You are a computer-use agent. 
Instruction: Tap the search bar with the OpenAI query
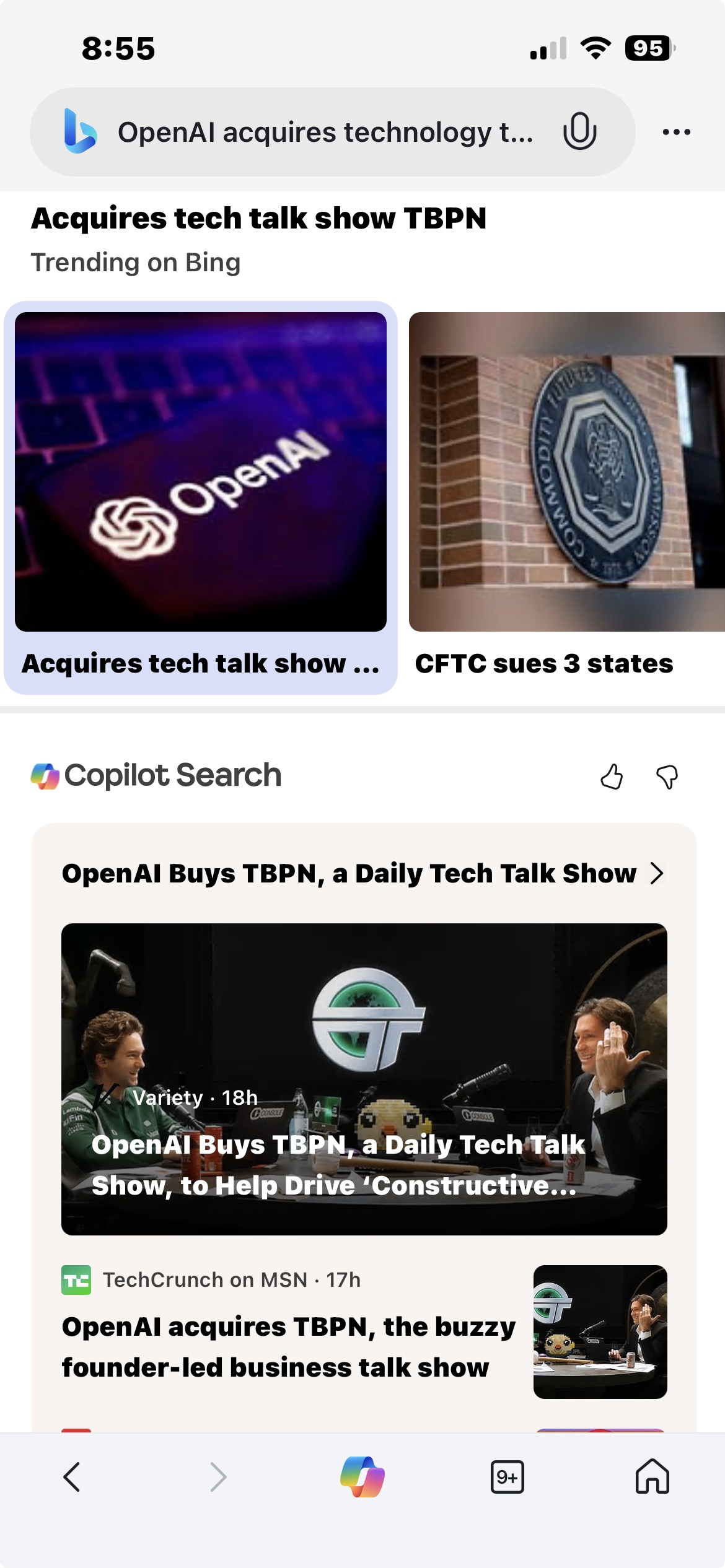point(325,133)
